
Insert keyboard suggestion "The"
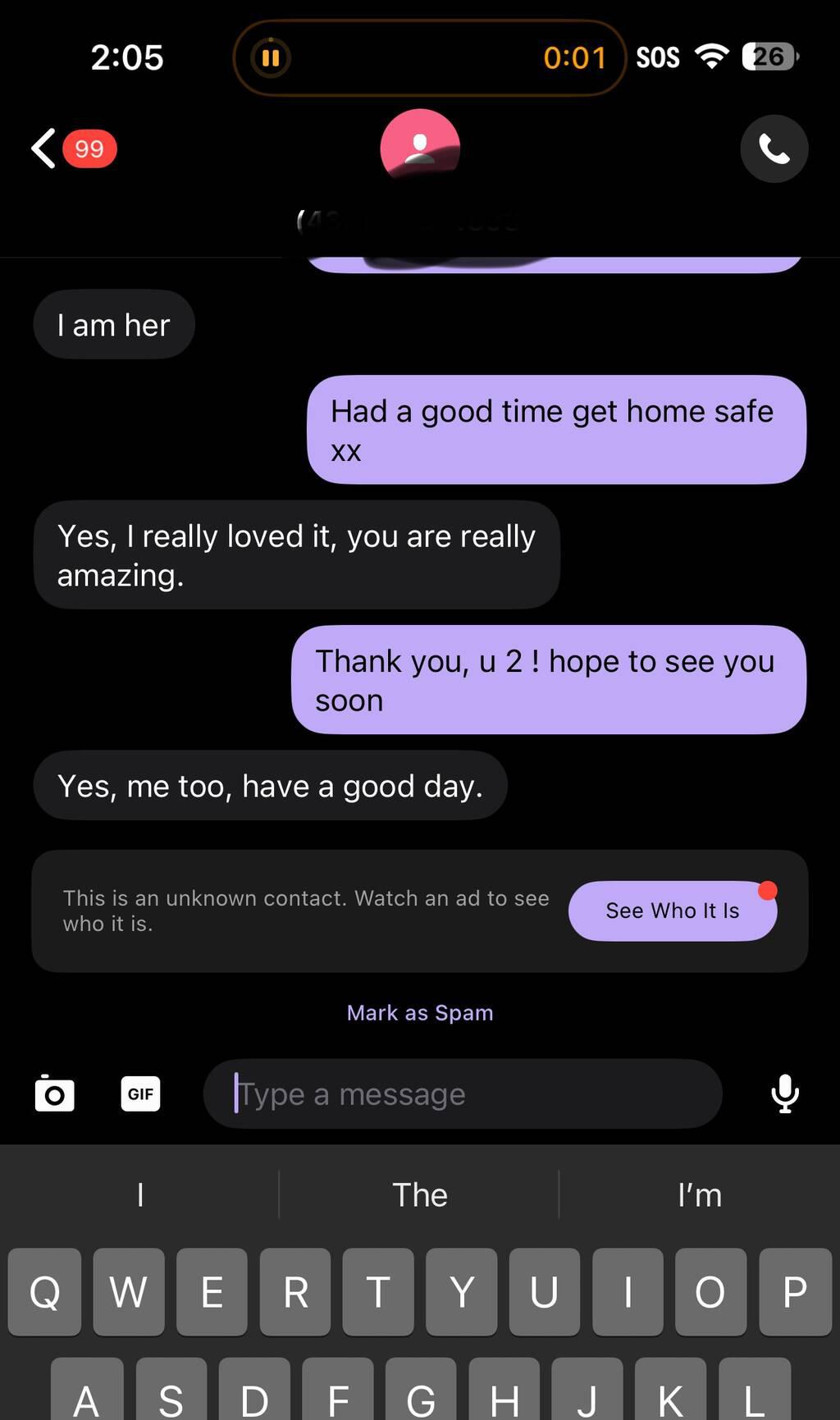point(420,1194)
